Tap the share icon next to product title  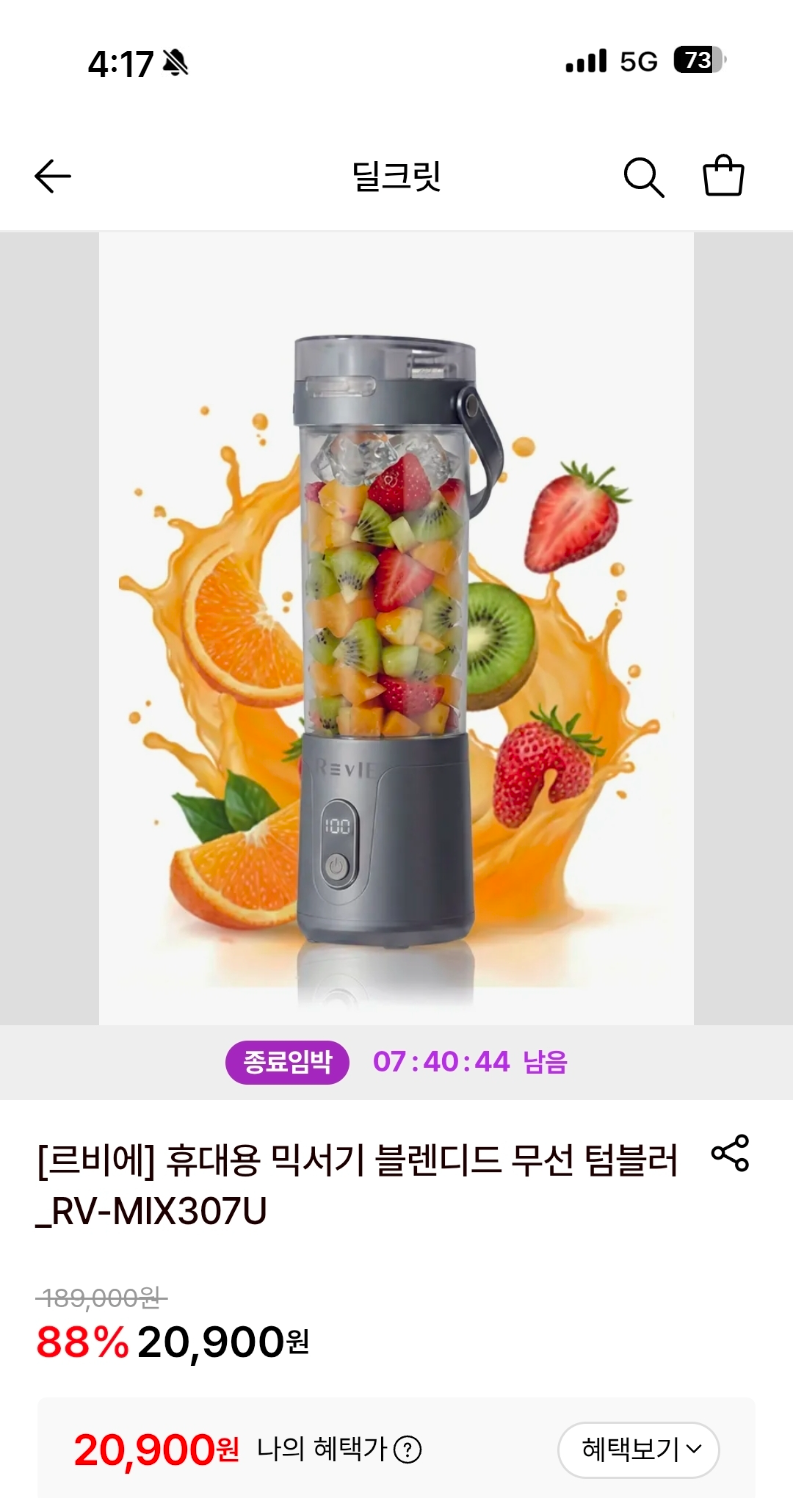(x=730, y=1155)
